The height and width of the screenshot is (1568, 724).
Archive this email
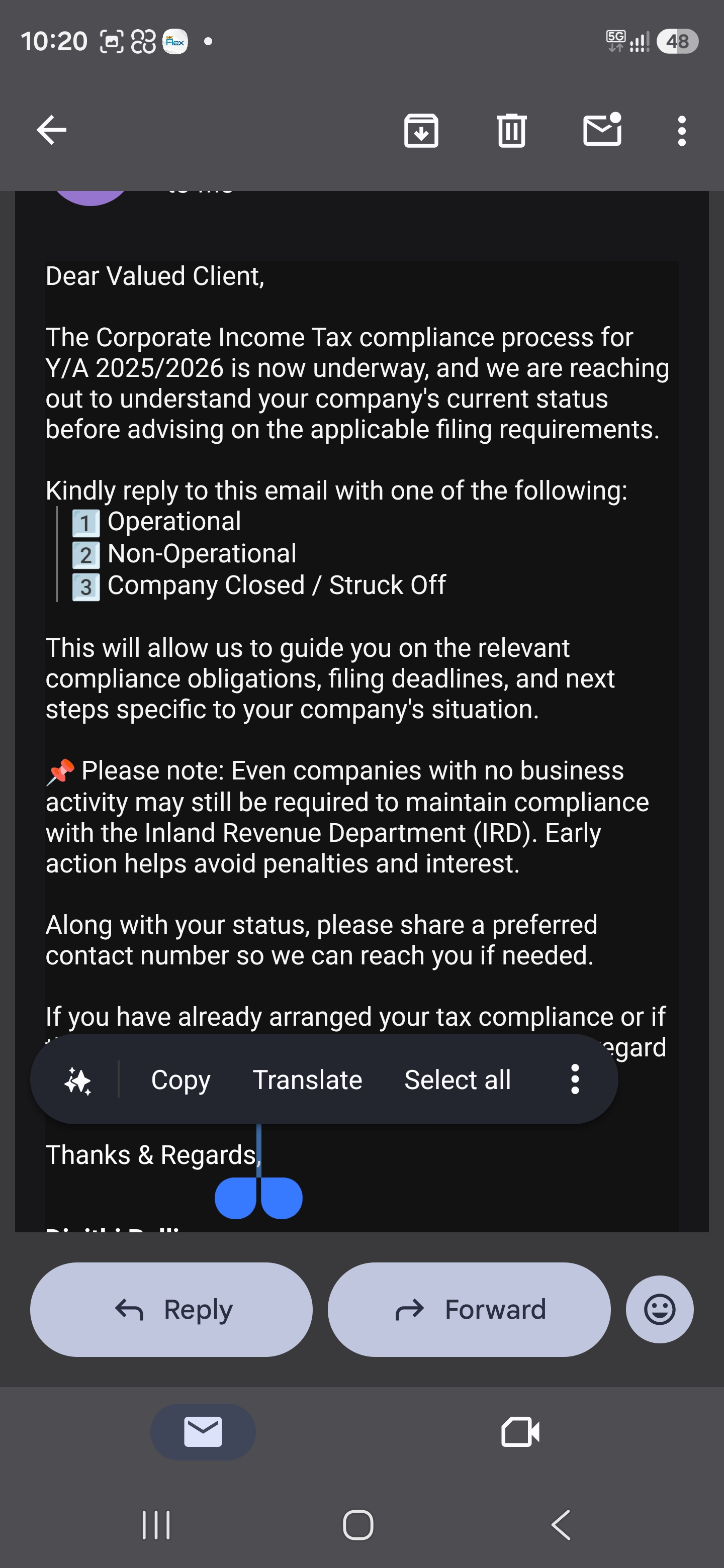coord(421,130)
